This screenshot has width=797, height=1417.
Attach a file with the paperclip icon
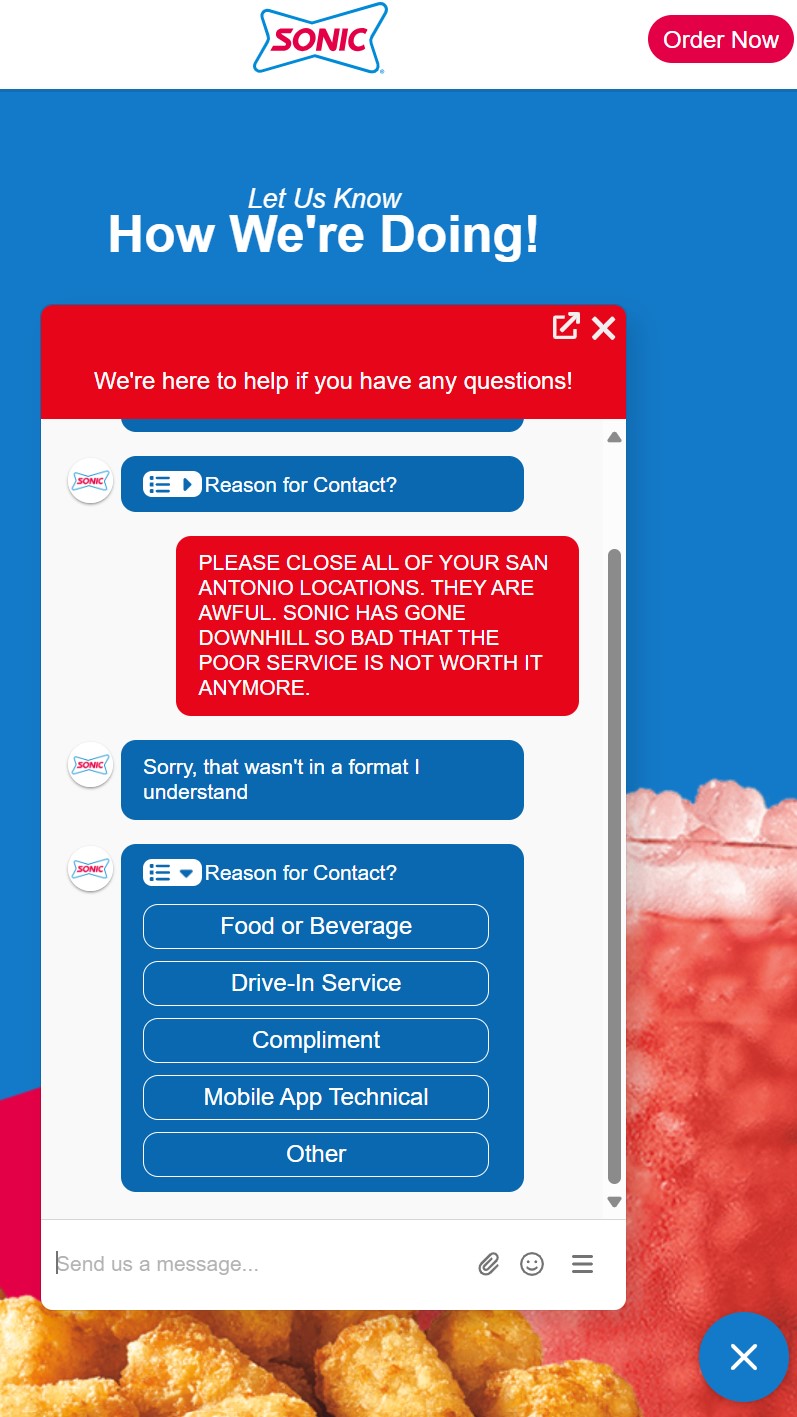click(x=488, y=1264)
